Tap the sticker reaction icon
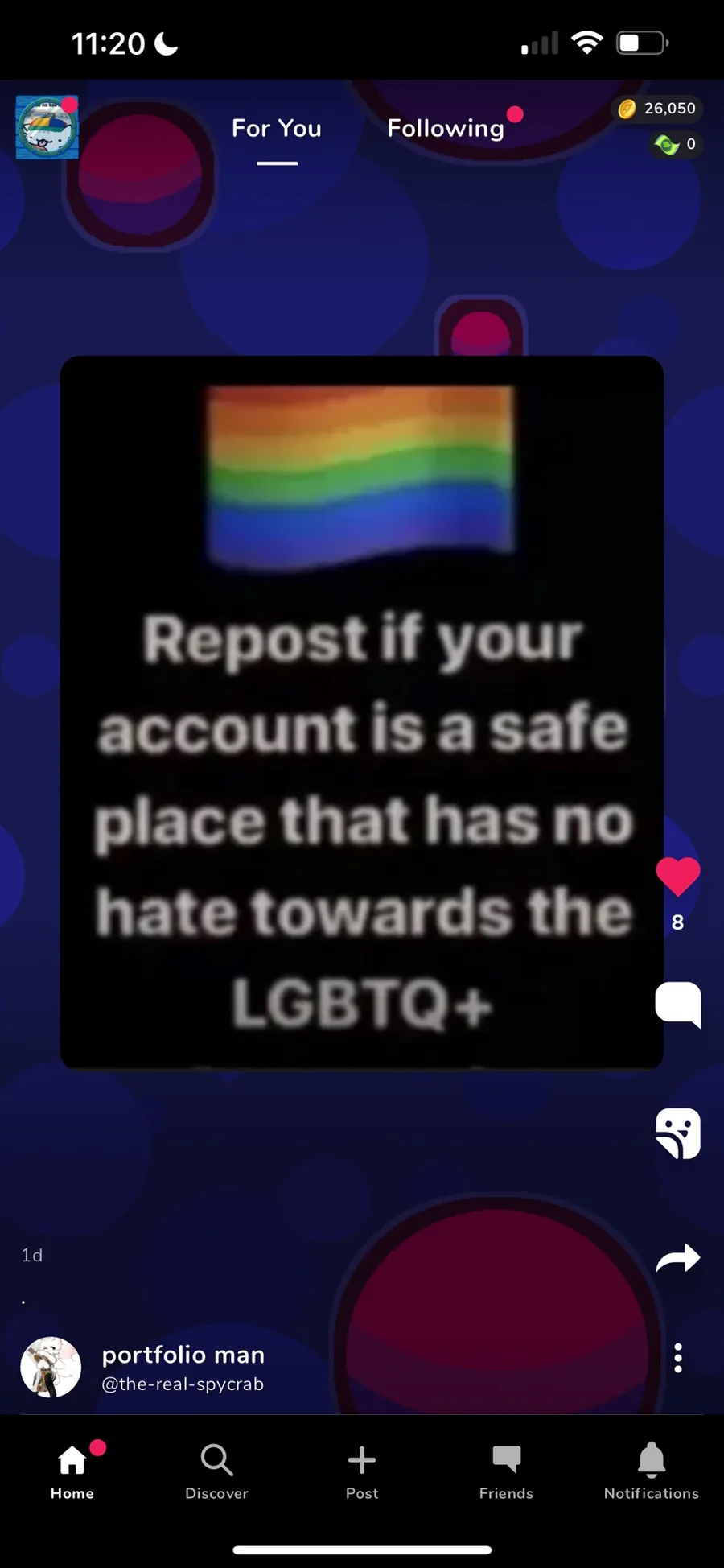The height and width of the screenshot is (1568, 724). (678, 1133)
